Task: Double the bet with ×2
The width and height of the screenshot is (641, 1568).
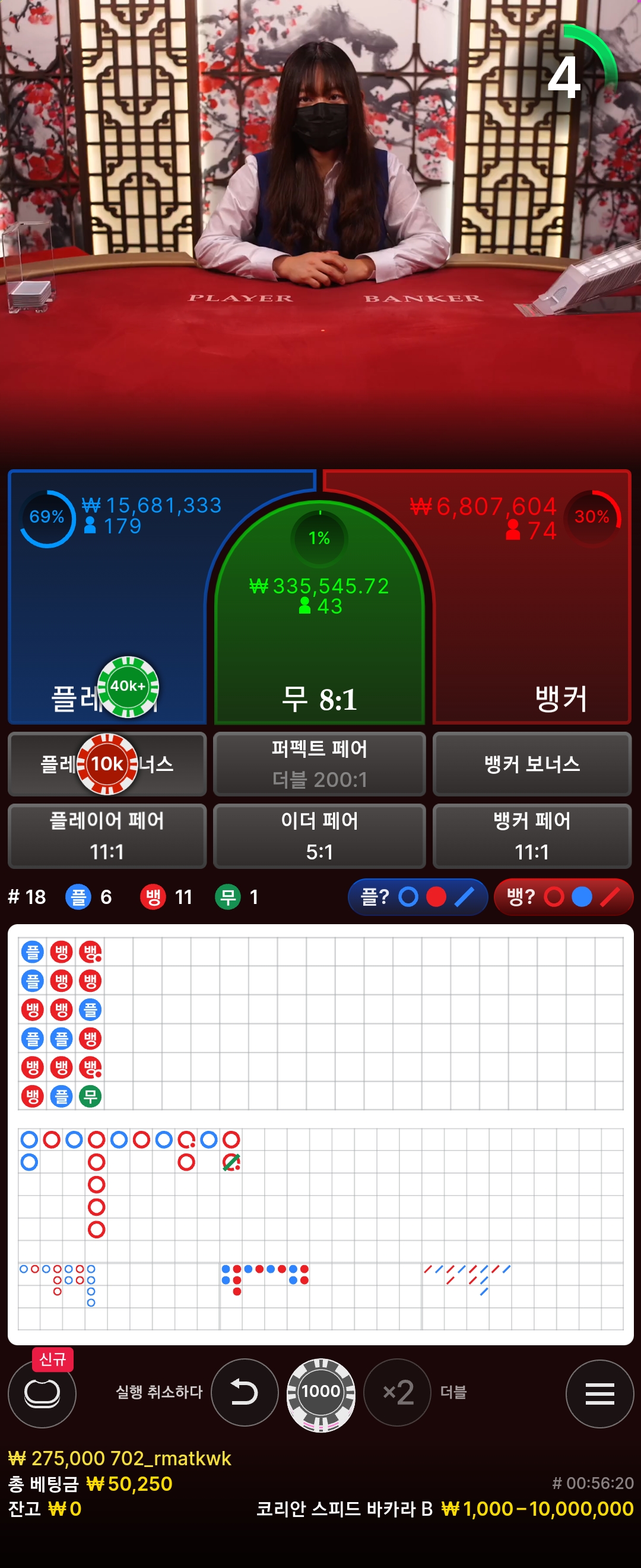Action: click(x=398, y=1392)
